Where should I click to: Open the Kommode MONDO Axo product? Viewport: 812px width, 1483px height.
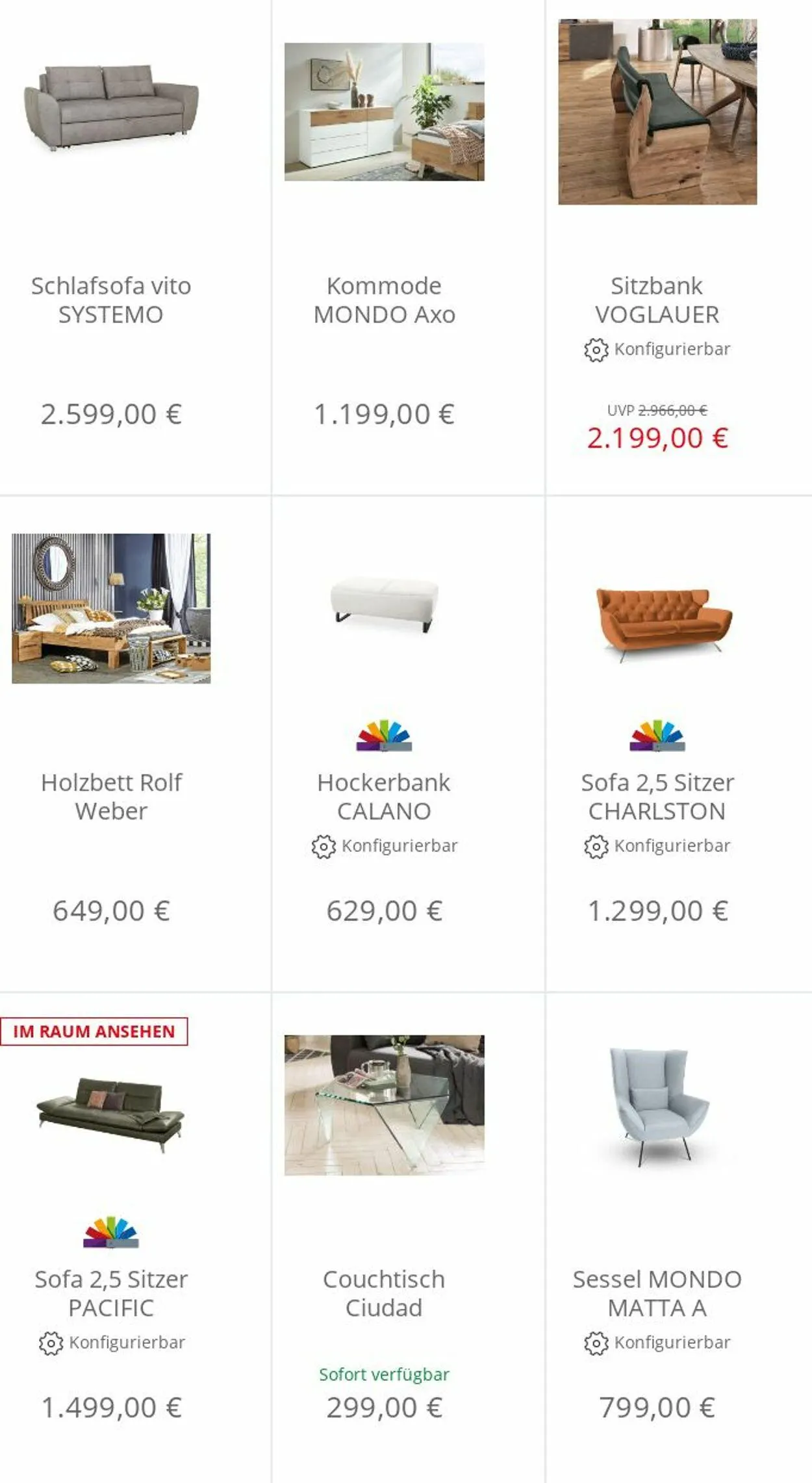(x=385, y=300)
